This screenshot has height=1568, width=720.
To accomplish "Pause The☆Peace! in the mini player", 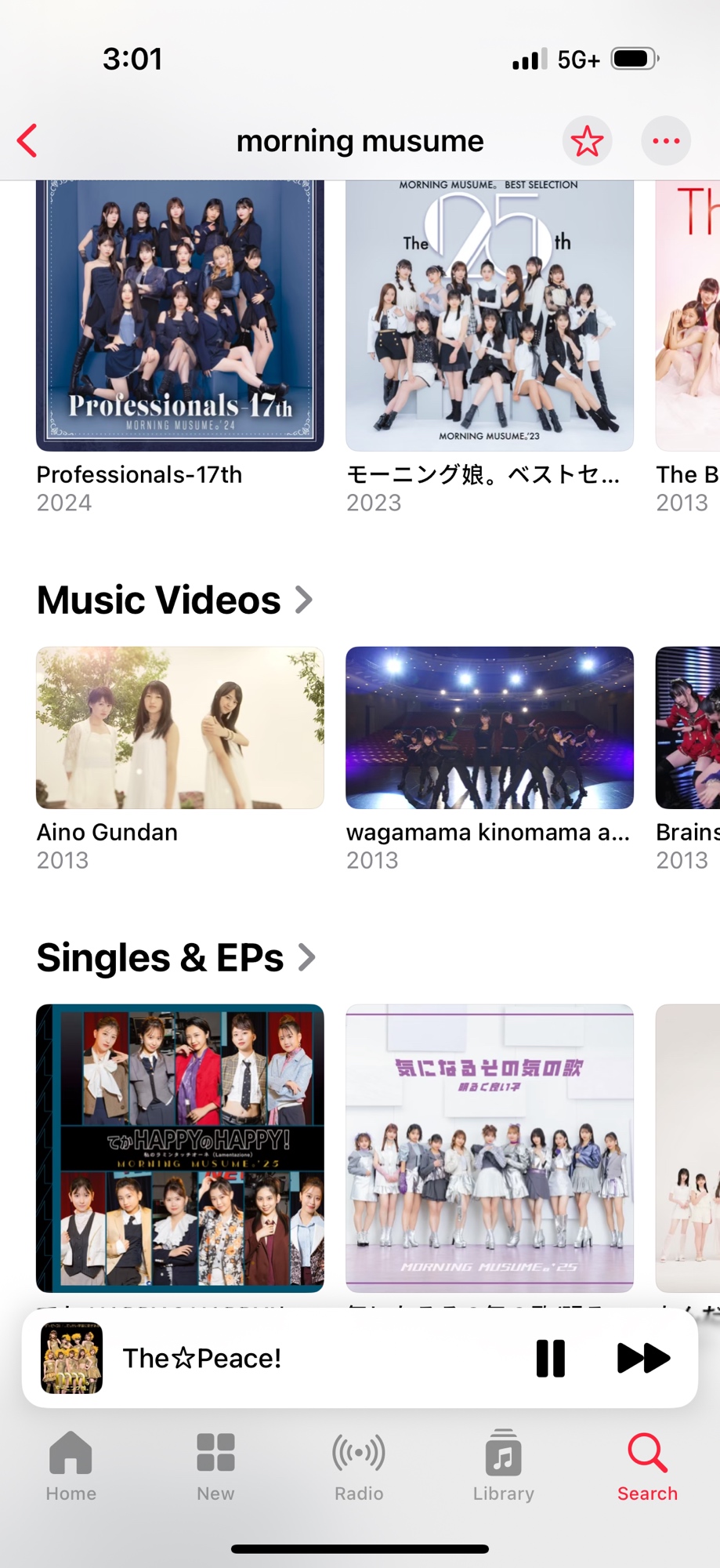I will (x=550, y=1359).
